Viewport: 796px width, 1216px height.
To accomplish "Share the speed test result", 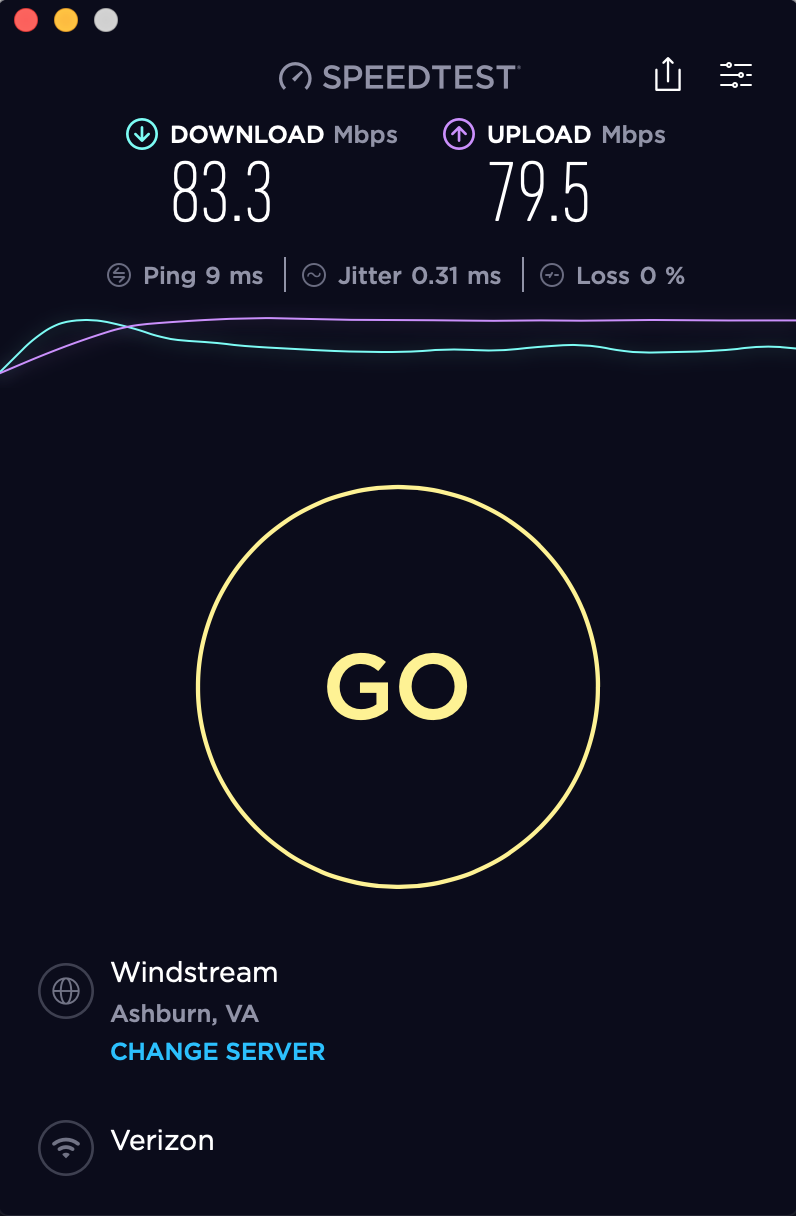I will [x=667, y=75].
